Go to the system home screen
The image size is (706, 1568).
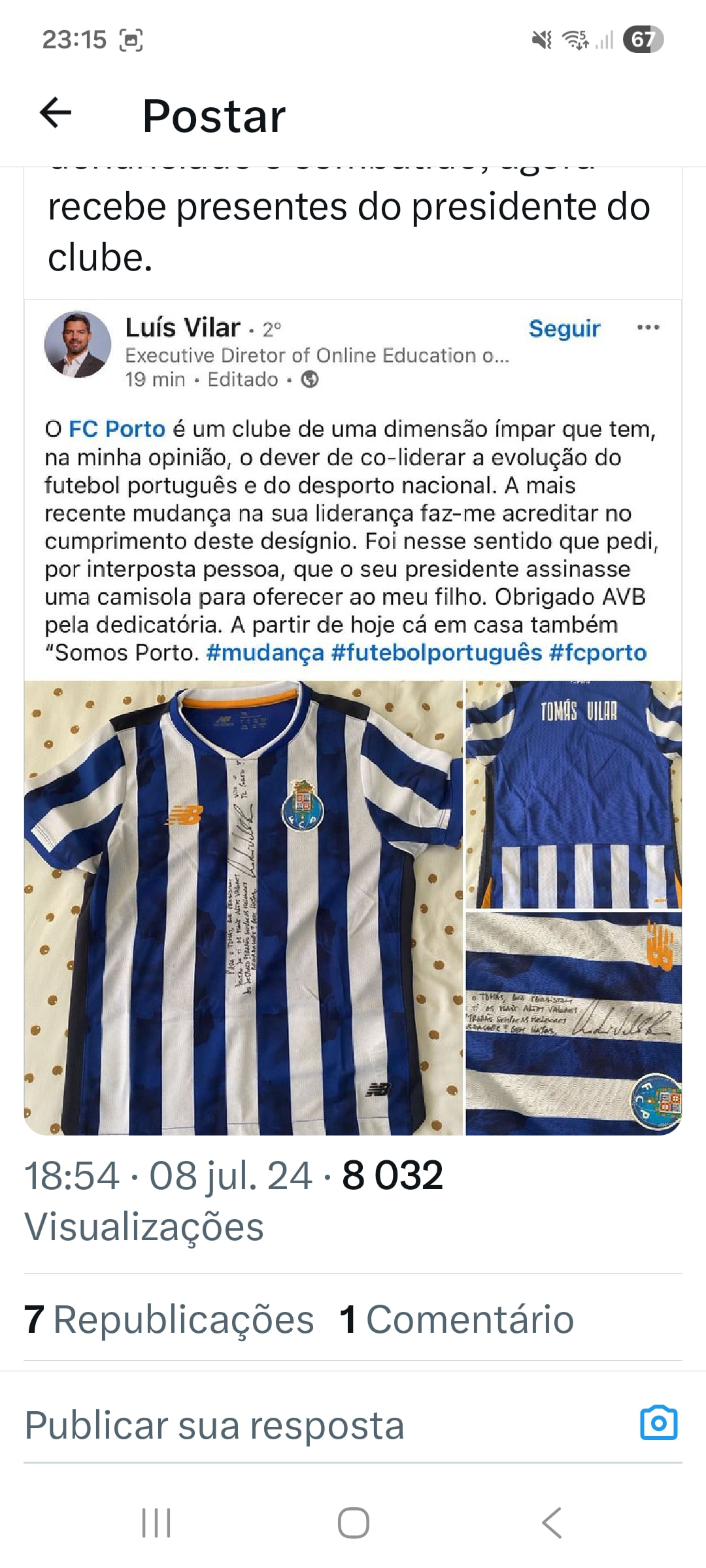(353, 1523)
